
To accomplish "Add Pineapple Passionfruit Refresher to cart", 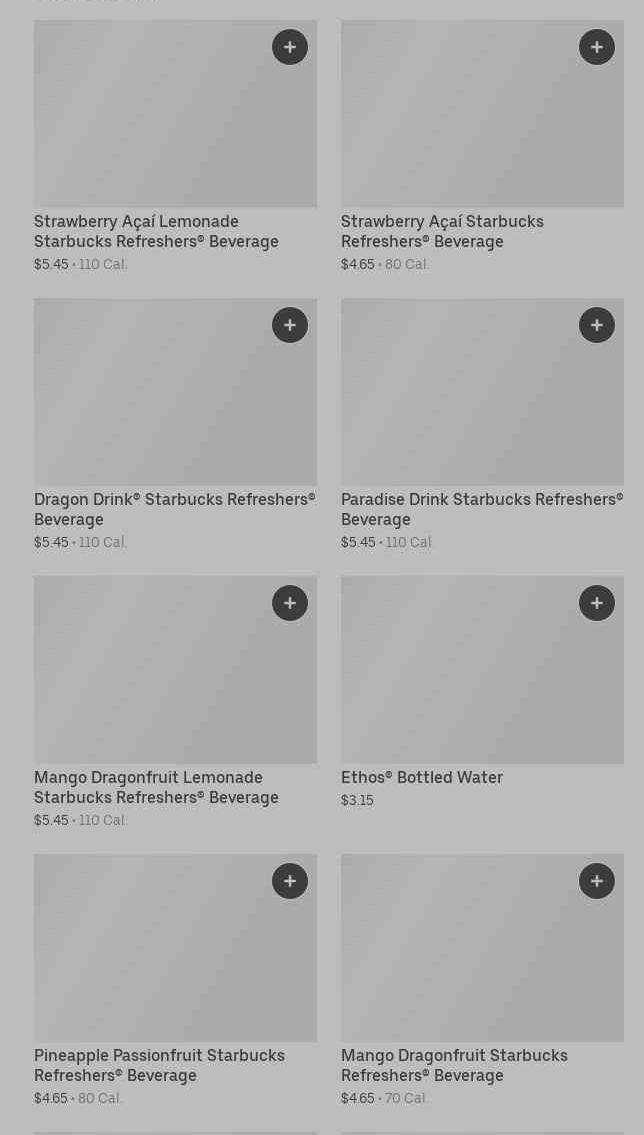I will [290, 881].
